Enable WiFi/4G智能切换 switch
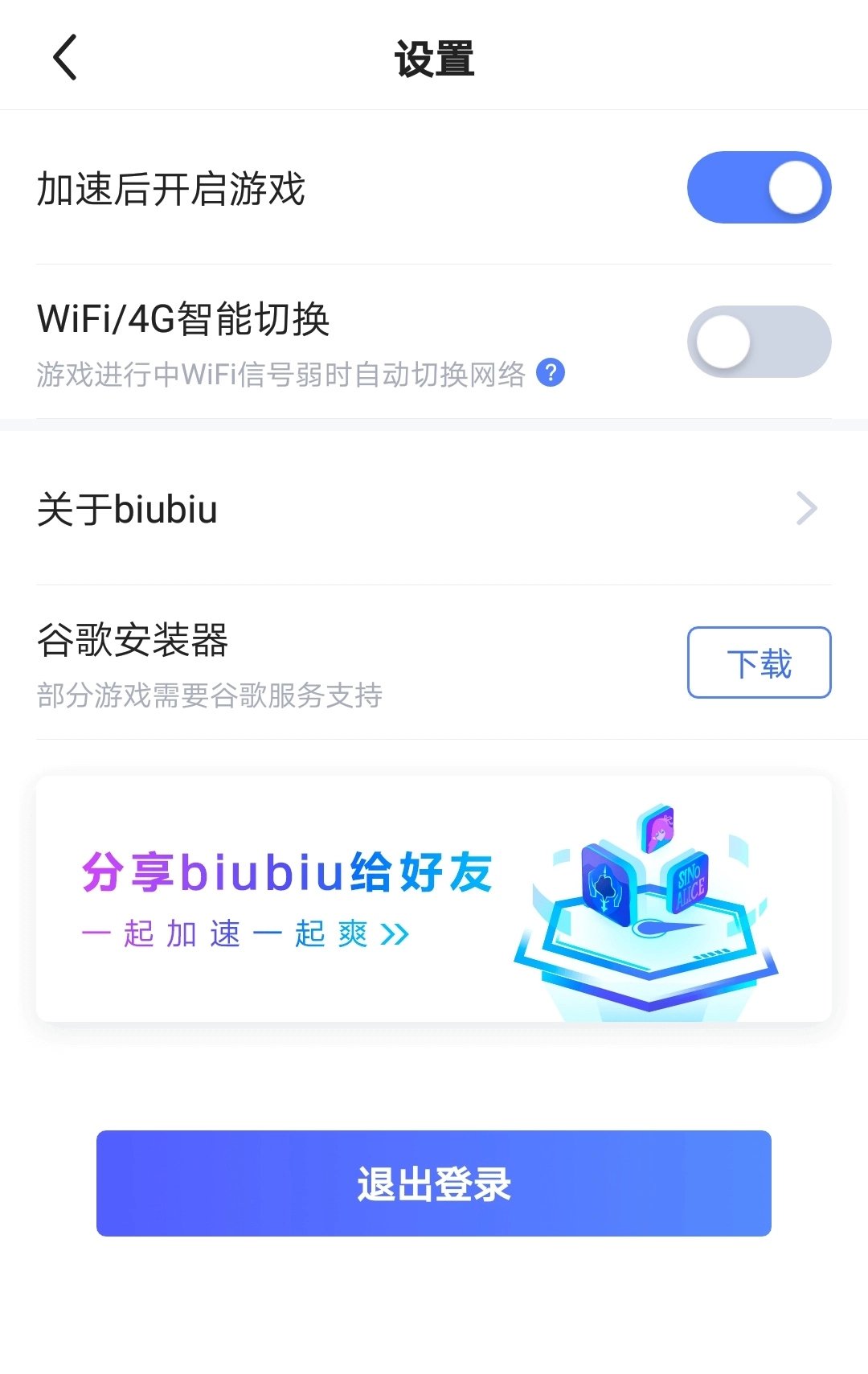The width and height of the screenshot is (868, 1374). point(759,342)
